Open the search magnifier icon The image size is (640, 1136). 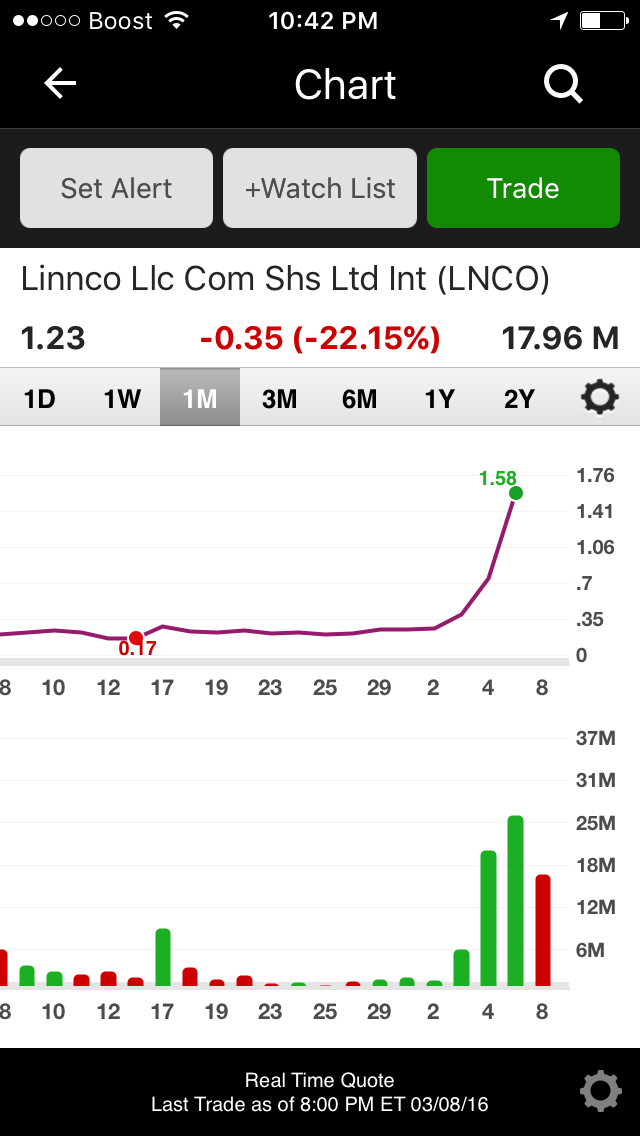pyautogui.click(x=563, y=84)
